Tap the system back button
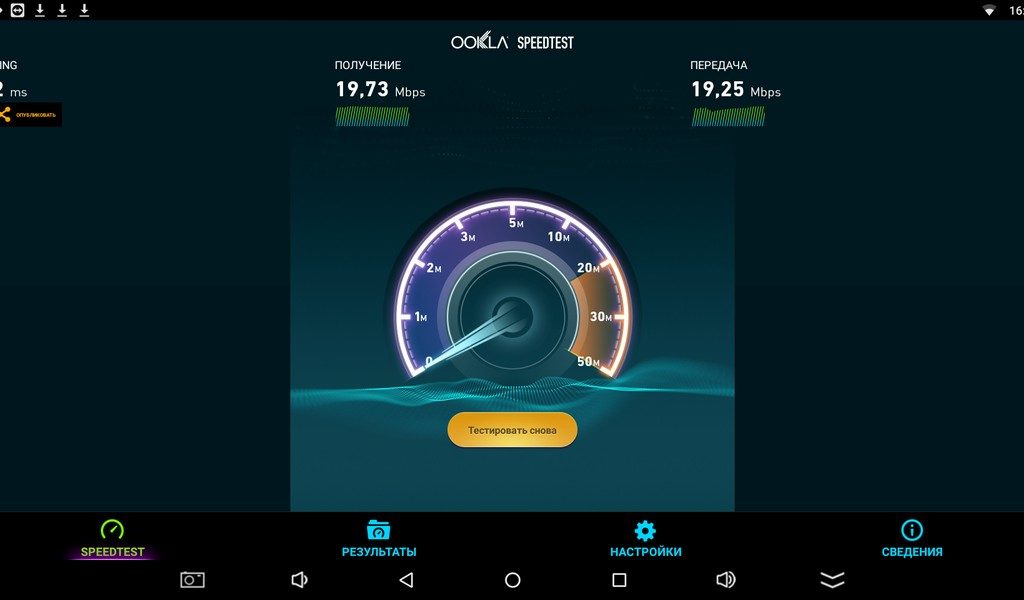The width and height of the screenshot is (1024, 600). [x=405, y=580]
